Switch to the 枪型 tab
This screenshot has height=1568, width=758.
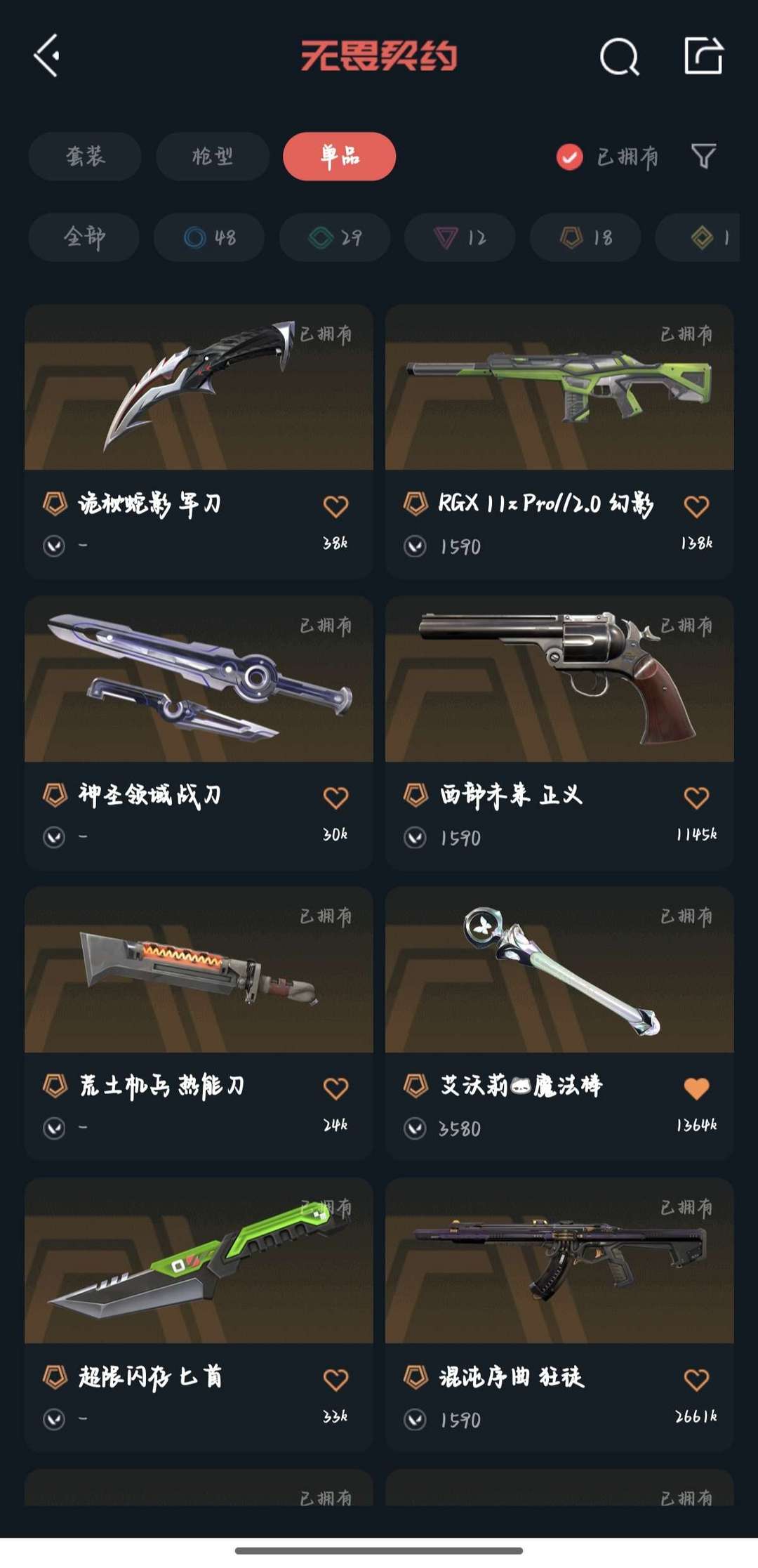click(213, 156)
